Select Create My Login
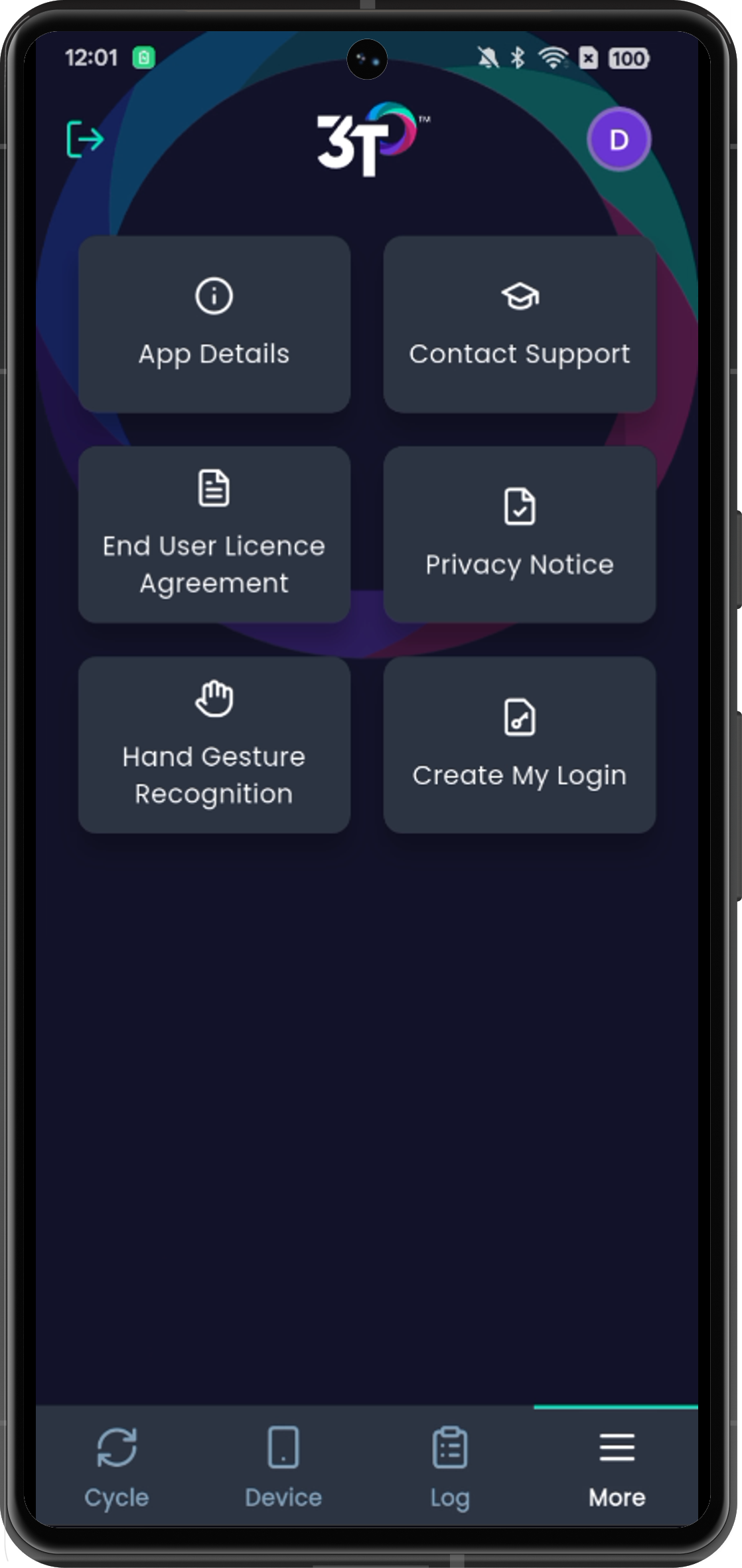This screenshot has height=1568, width=742. tap(519, 745)
